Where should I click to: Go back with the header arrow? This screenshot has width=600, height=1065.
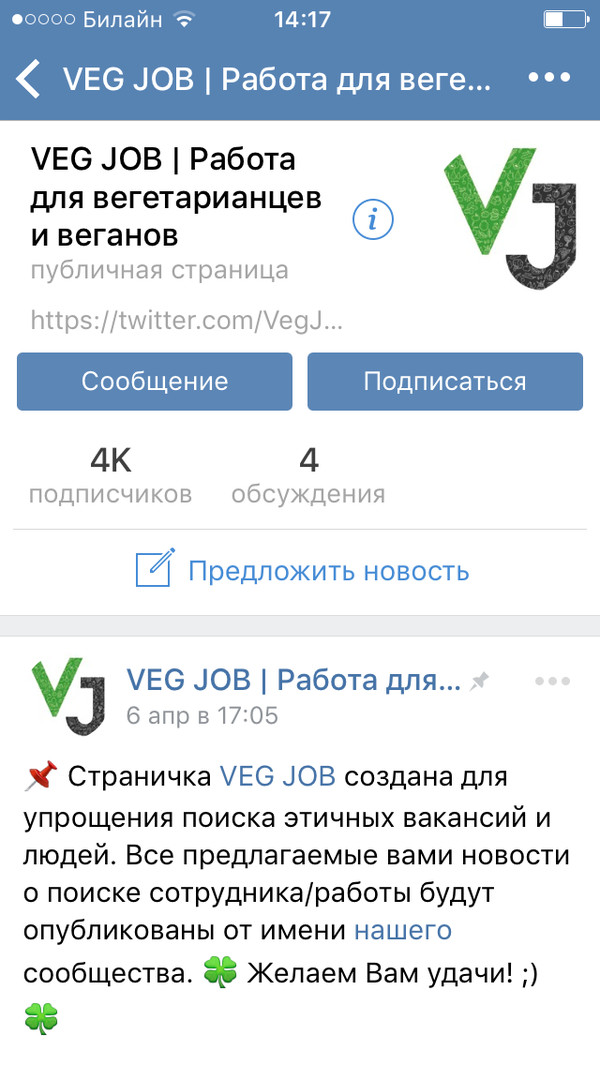tap(29, 79)
